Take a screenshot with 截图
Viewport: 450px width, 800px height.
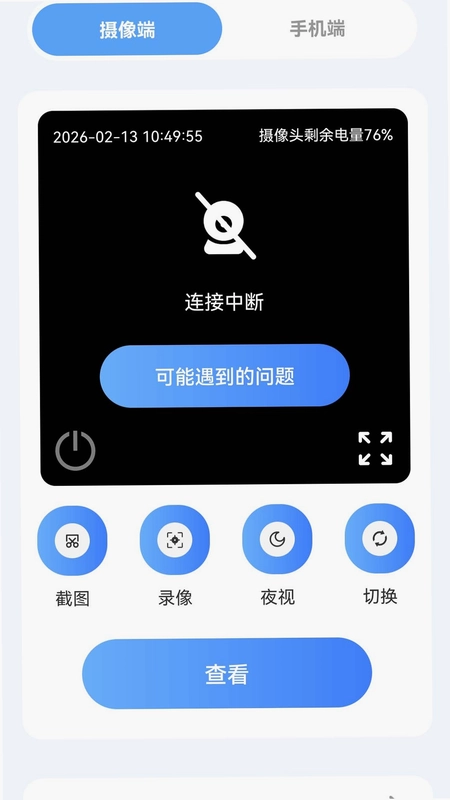pyautogui.click(x=72, y=540)
